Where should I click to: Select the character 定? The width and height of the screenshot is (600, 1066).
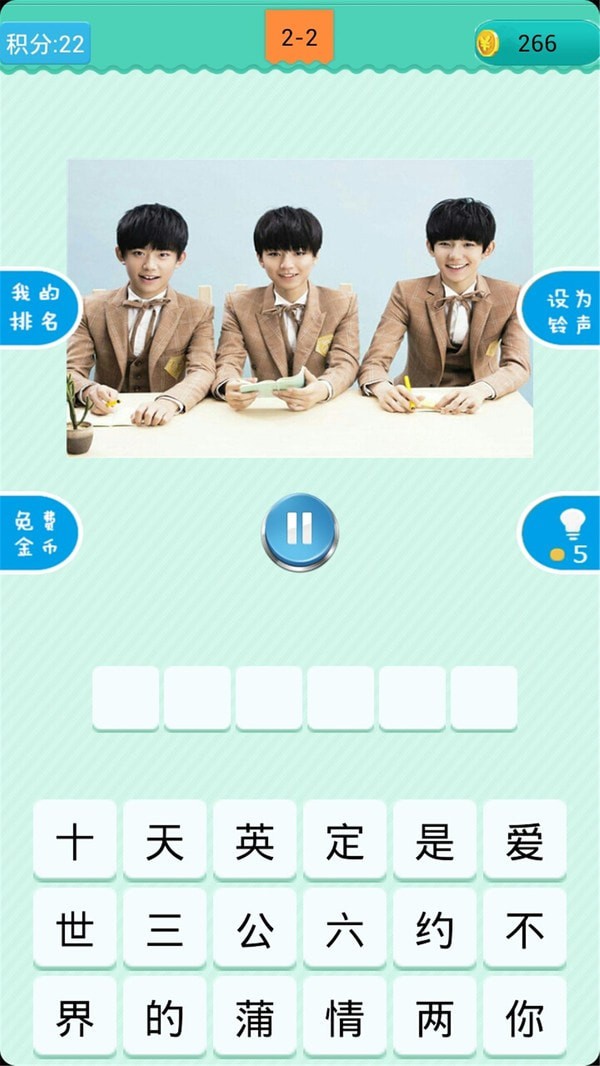pos(345,840)
